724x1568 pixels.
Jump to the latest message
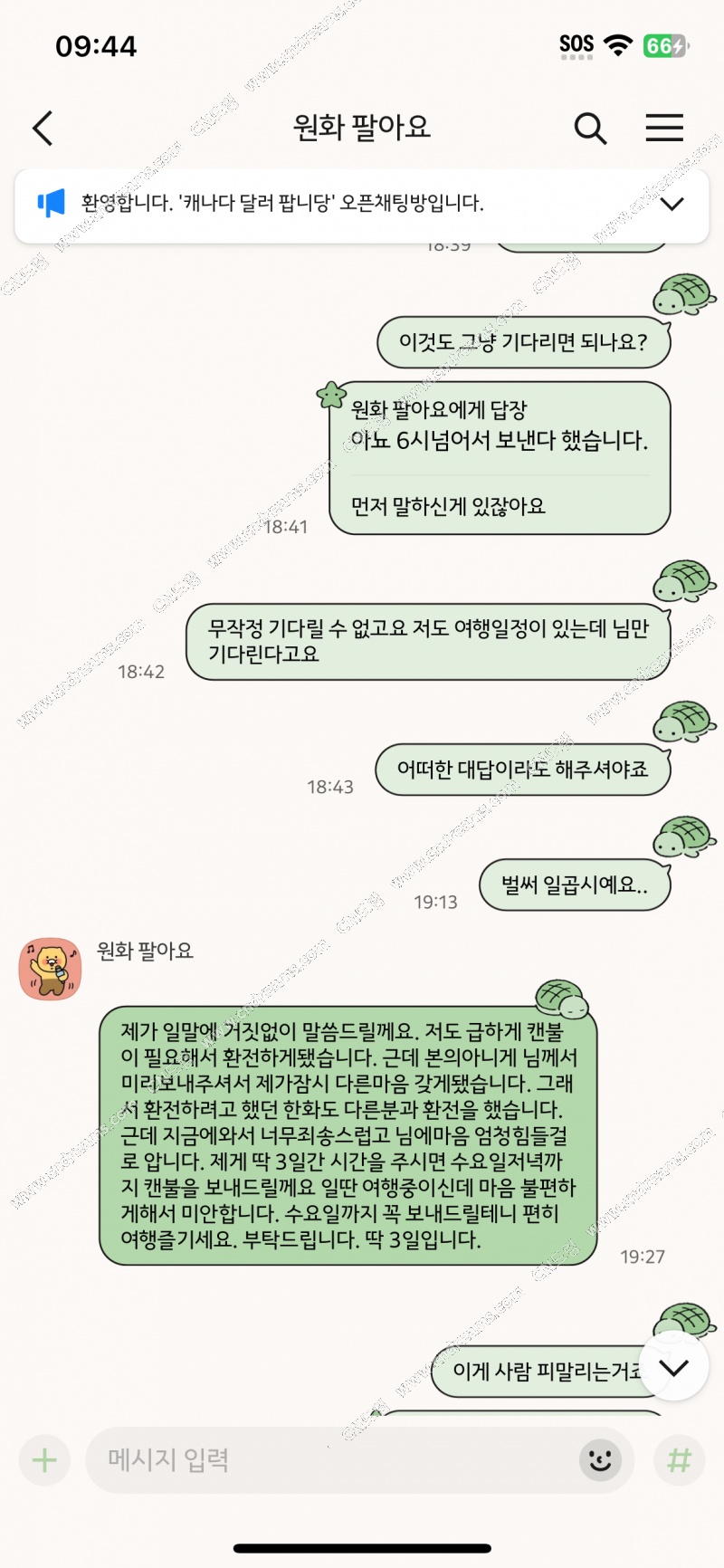point(673,1367)
